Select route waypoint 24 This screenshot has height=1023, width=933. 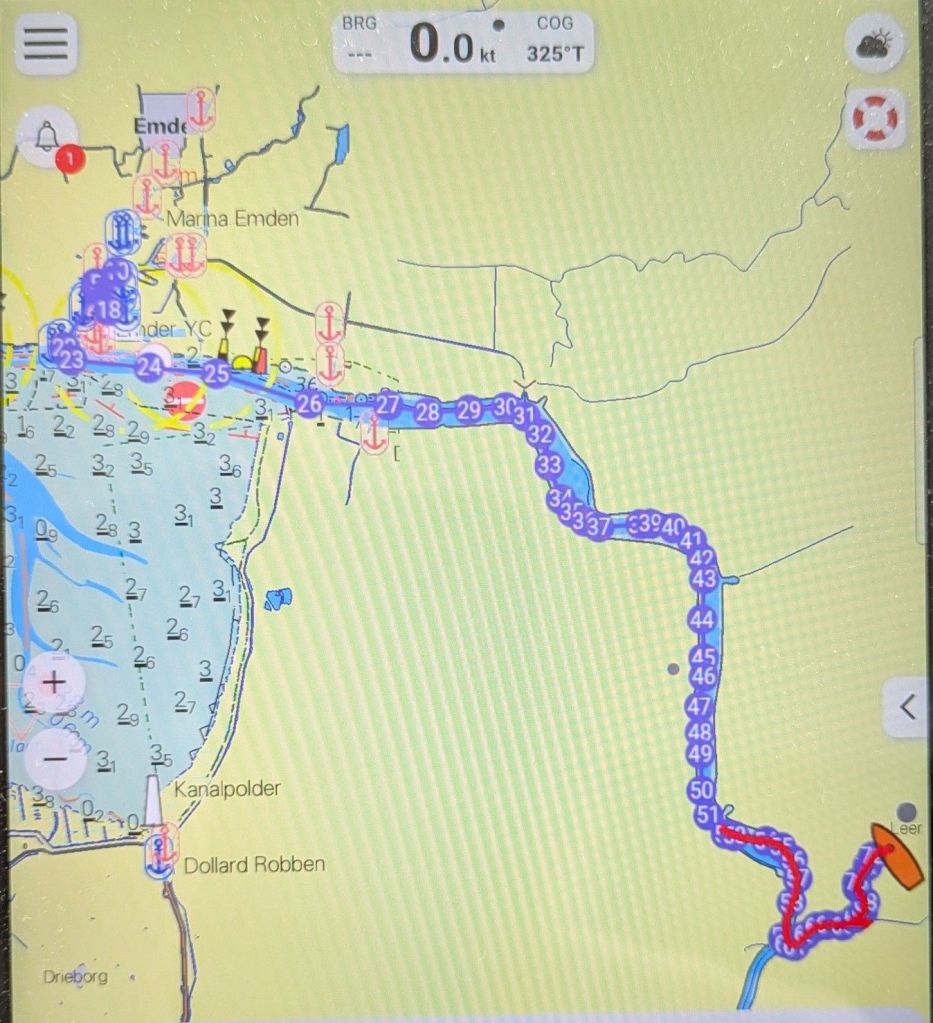150,367
